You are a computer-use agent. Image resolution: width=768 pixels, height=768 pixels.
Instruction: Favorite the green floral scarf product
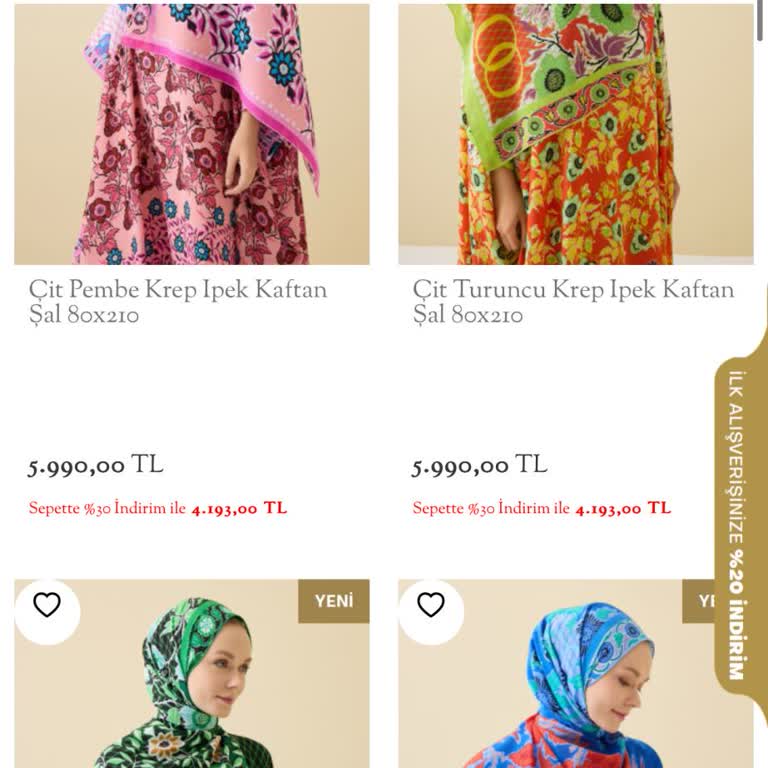(x=47, y=606)
